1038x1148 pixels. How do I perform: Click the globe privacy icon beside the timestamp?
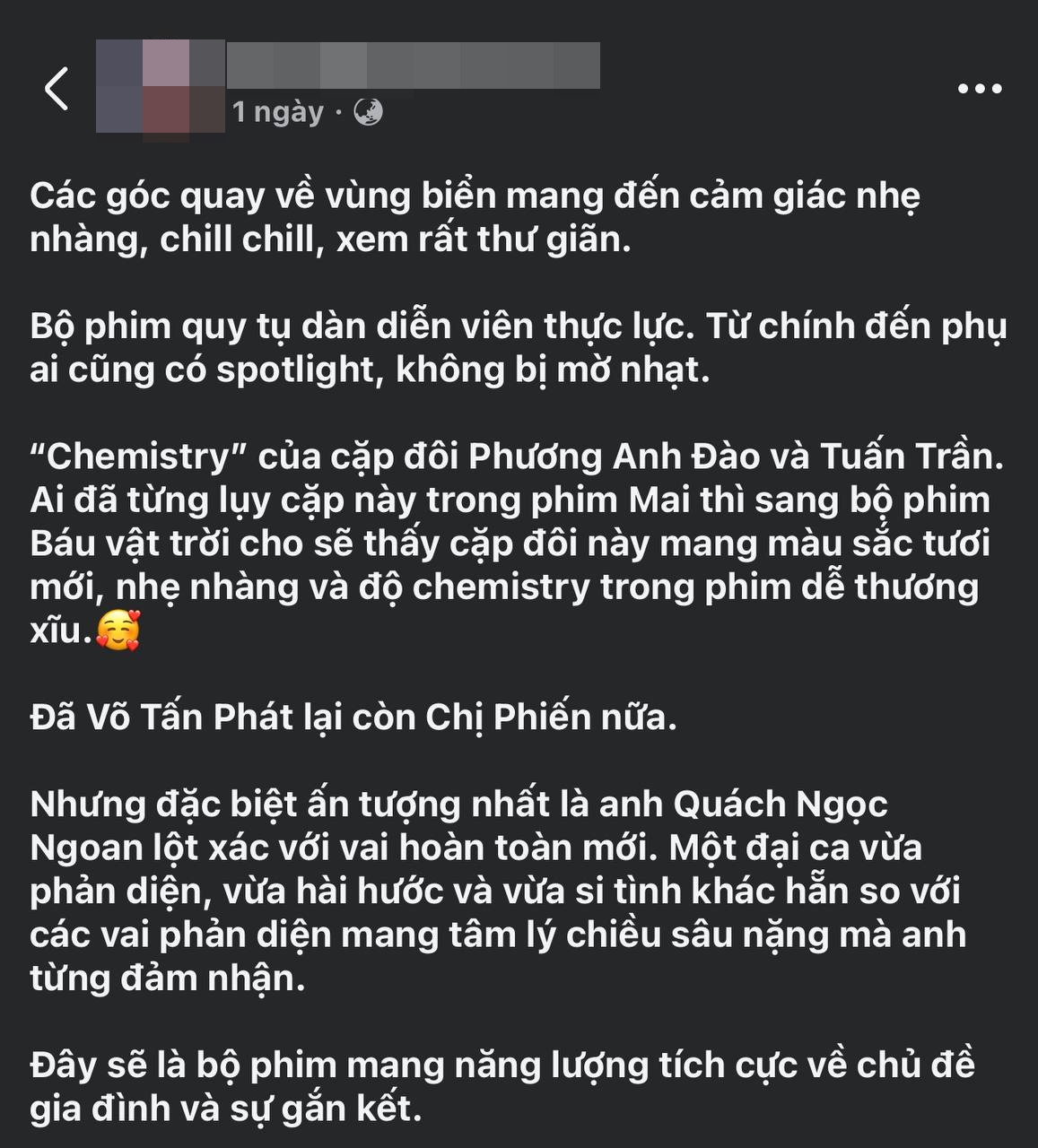click(370, 112)
